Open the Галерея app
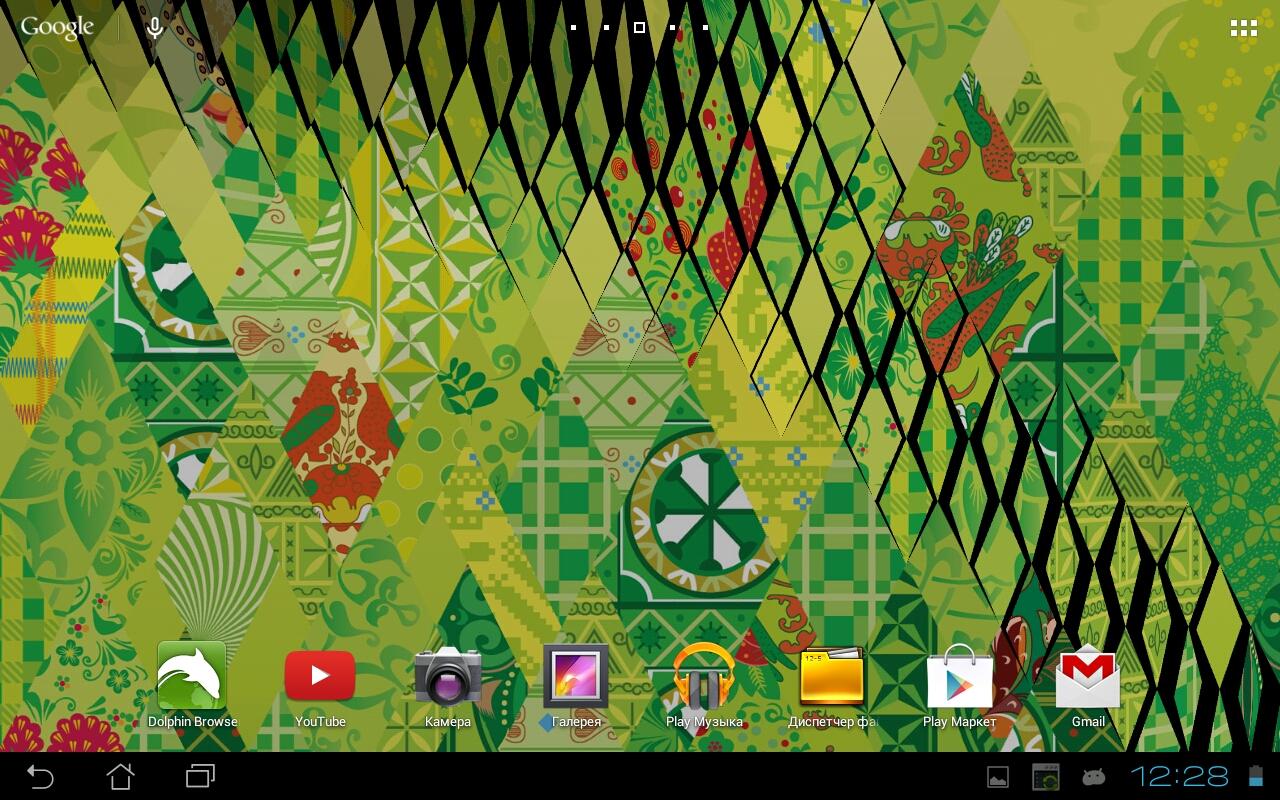This screenshot has height=800, width=1280. pos(576,677)
